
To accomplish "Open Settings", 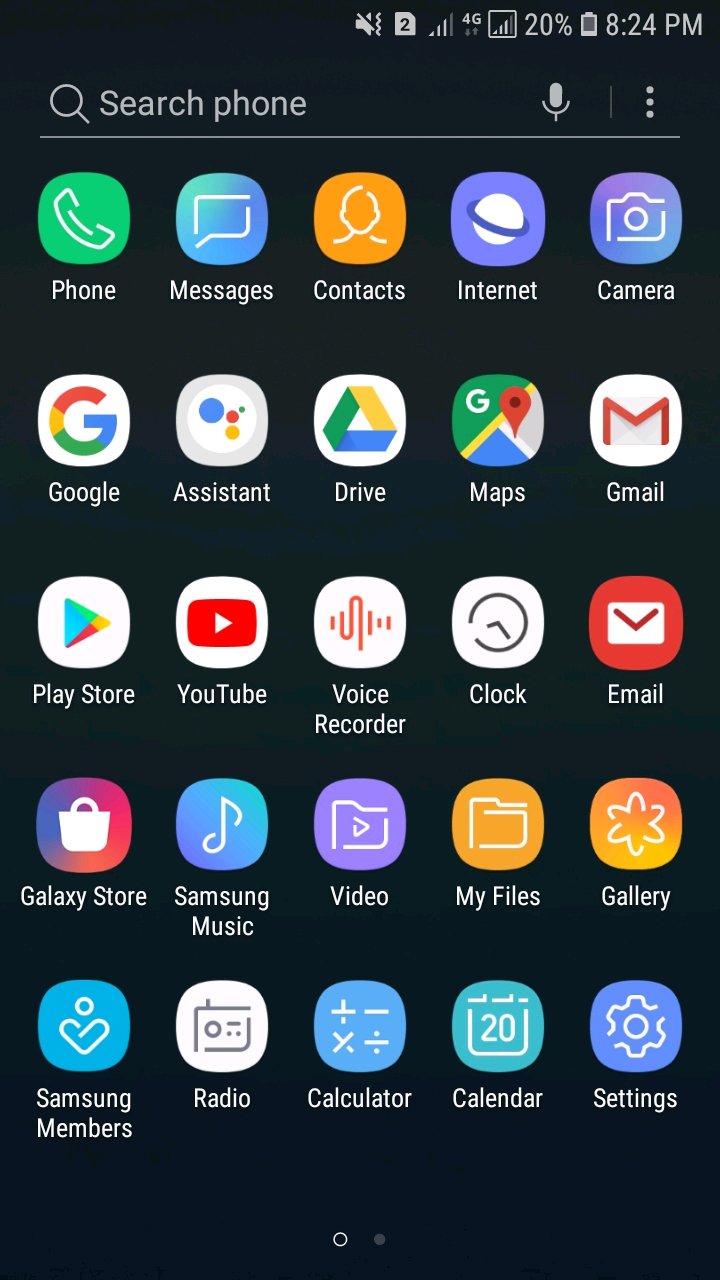I will coord(636,1028).
